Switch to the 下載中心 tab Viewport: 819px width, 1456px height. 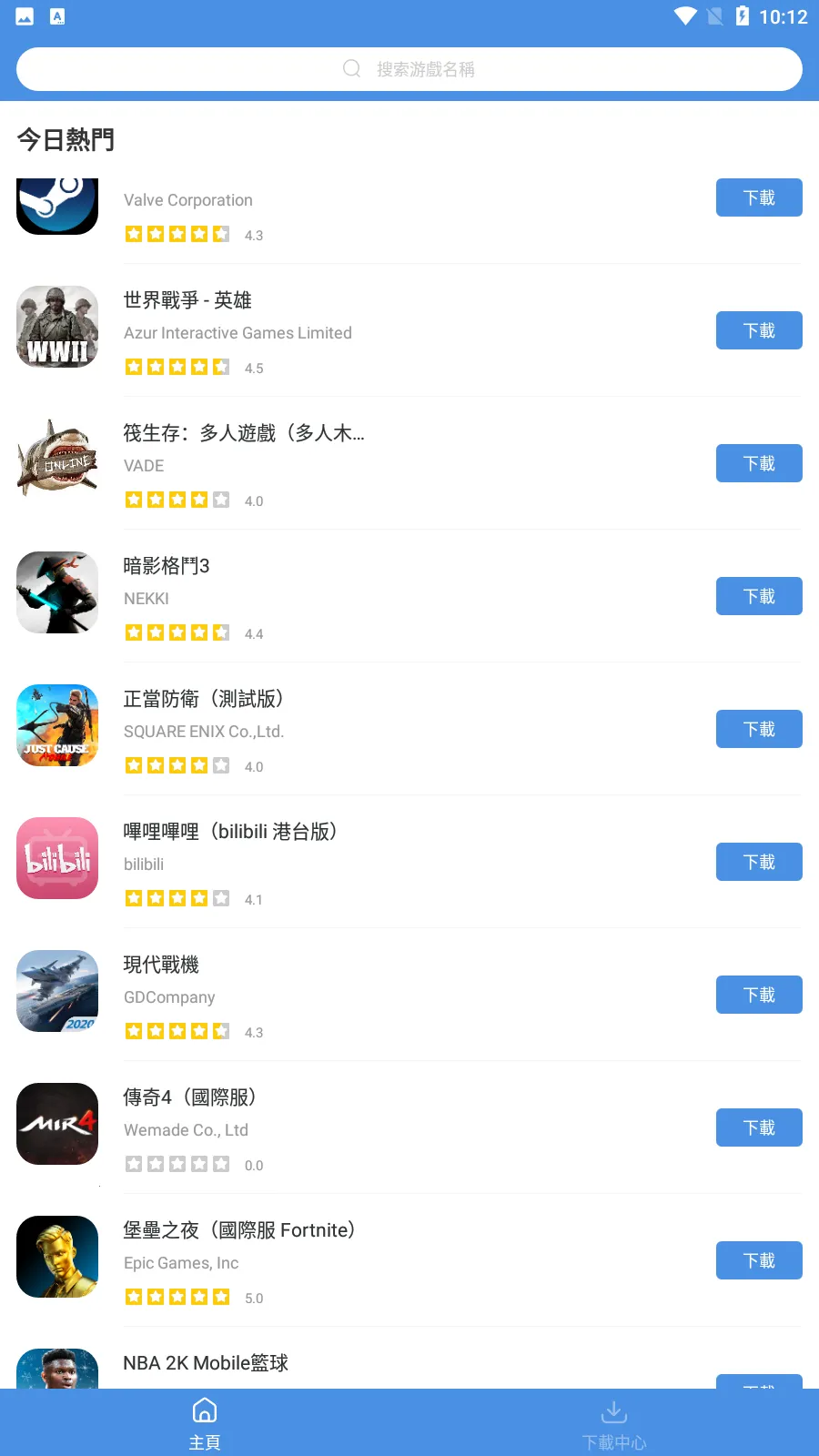point(614,1423)
